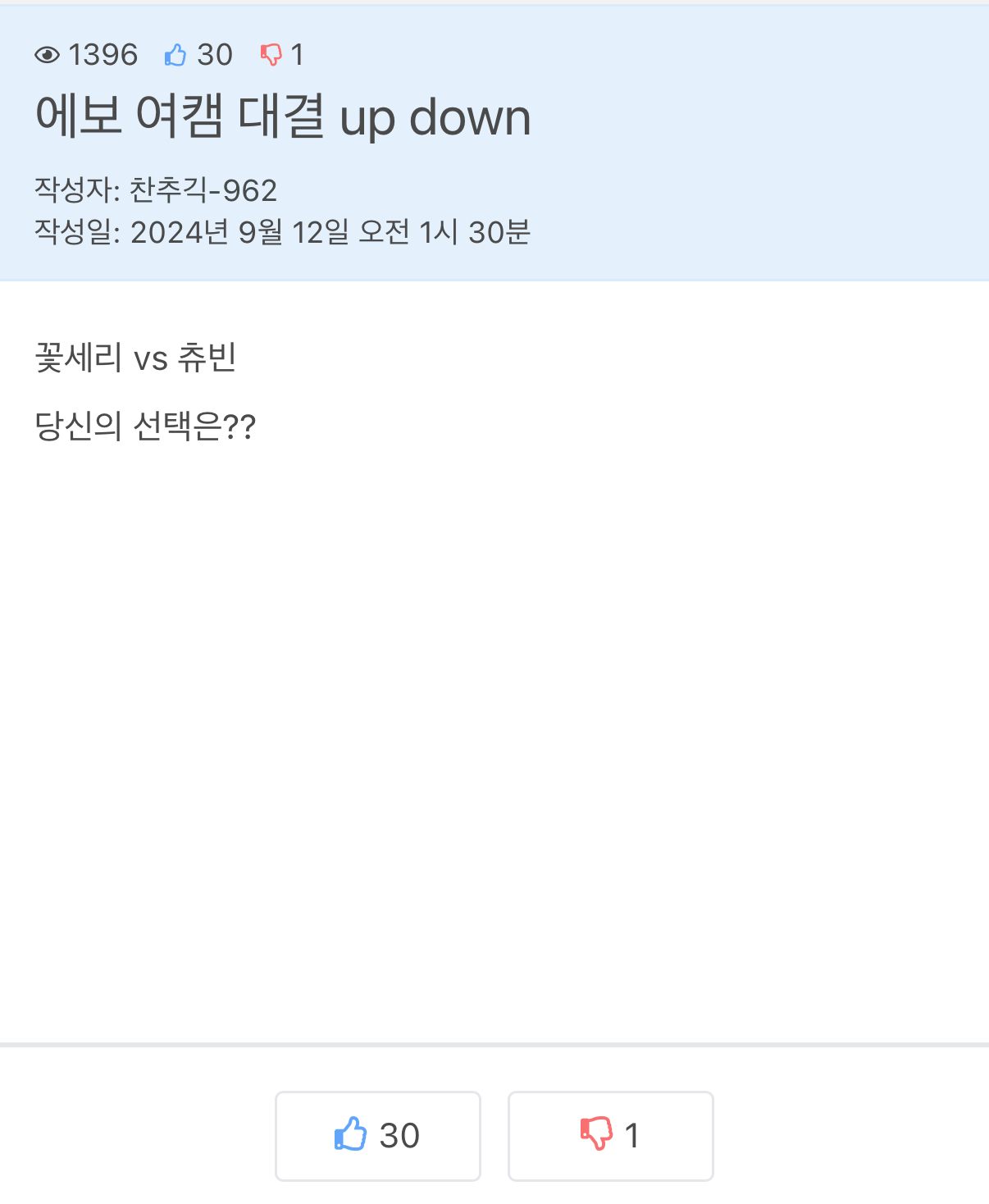
Task: Upvote the post with the thumbs-up button
Action: (377, 1136)
